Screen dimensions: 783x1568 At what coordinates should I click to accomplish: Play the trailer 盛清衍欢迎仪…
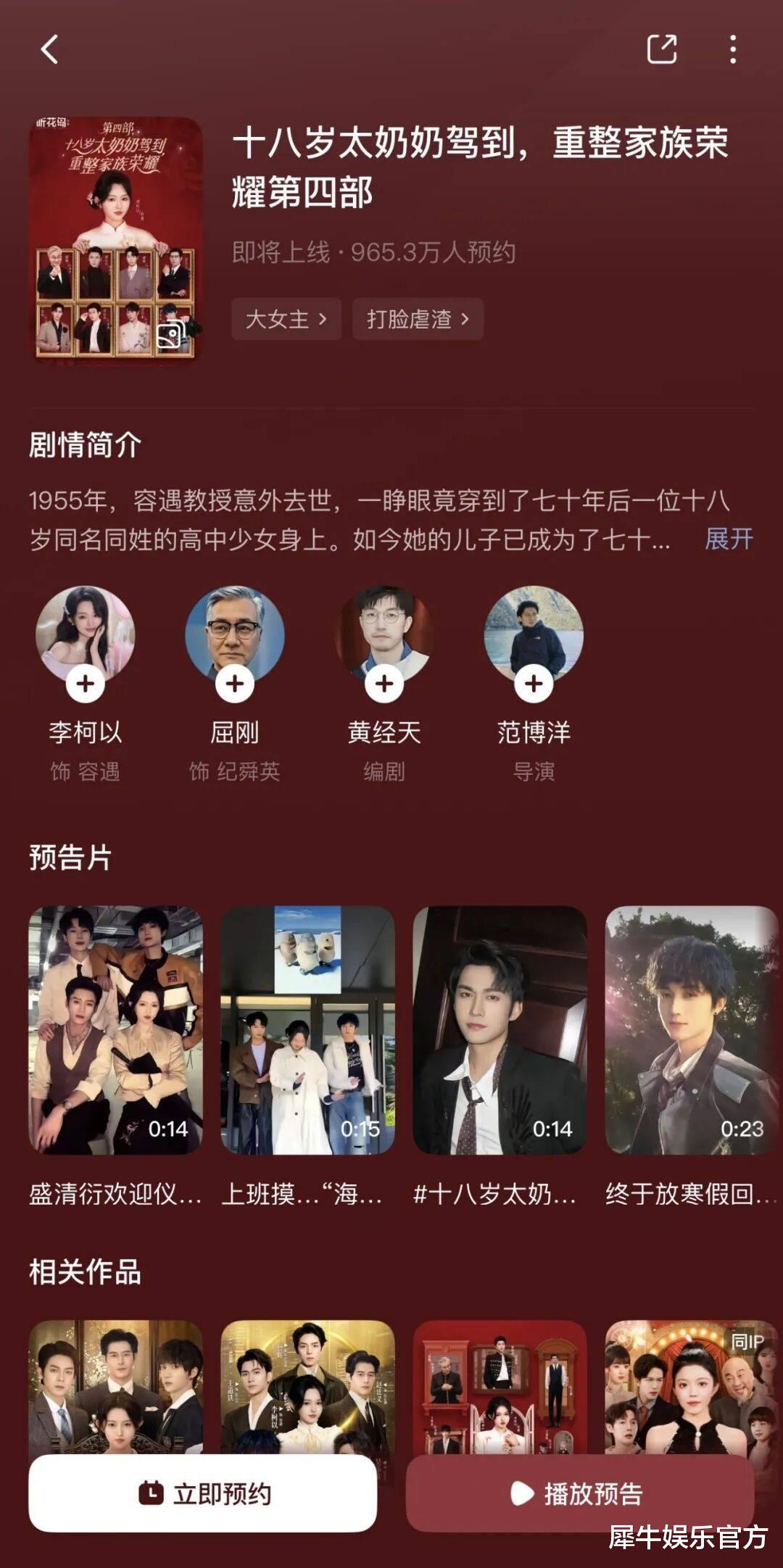click(115, 1029)
